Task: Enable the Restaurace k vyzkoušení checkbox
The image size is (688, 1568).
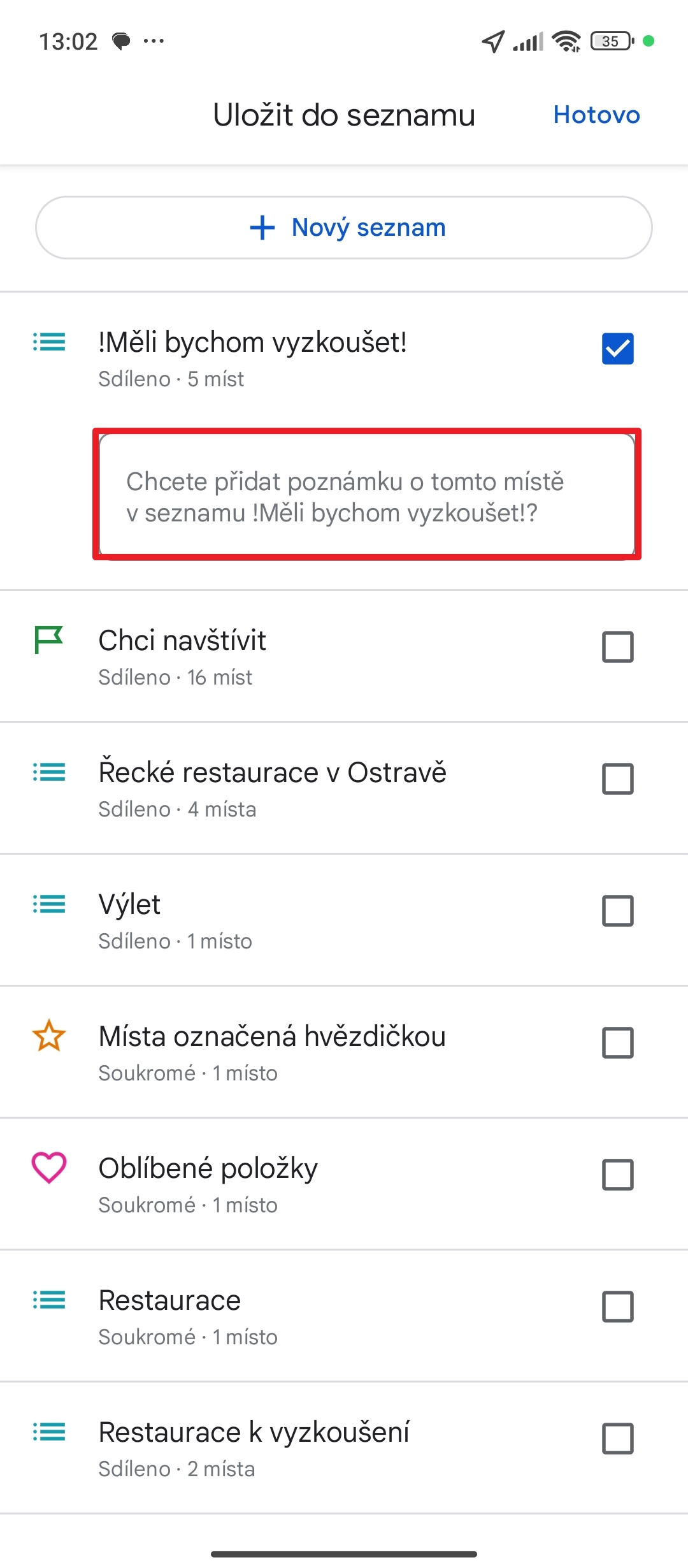Action: click(617, 1439)
